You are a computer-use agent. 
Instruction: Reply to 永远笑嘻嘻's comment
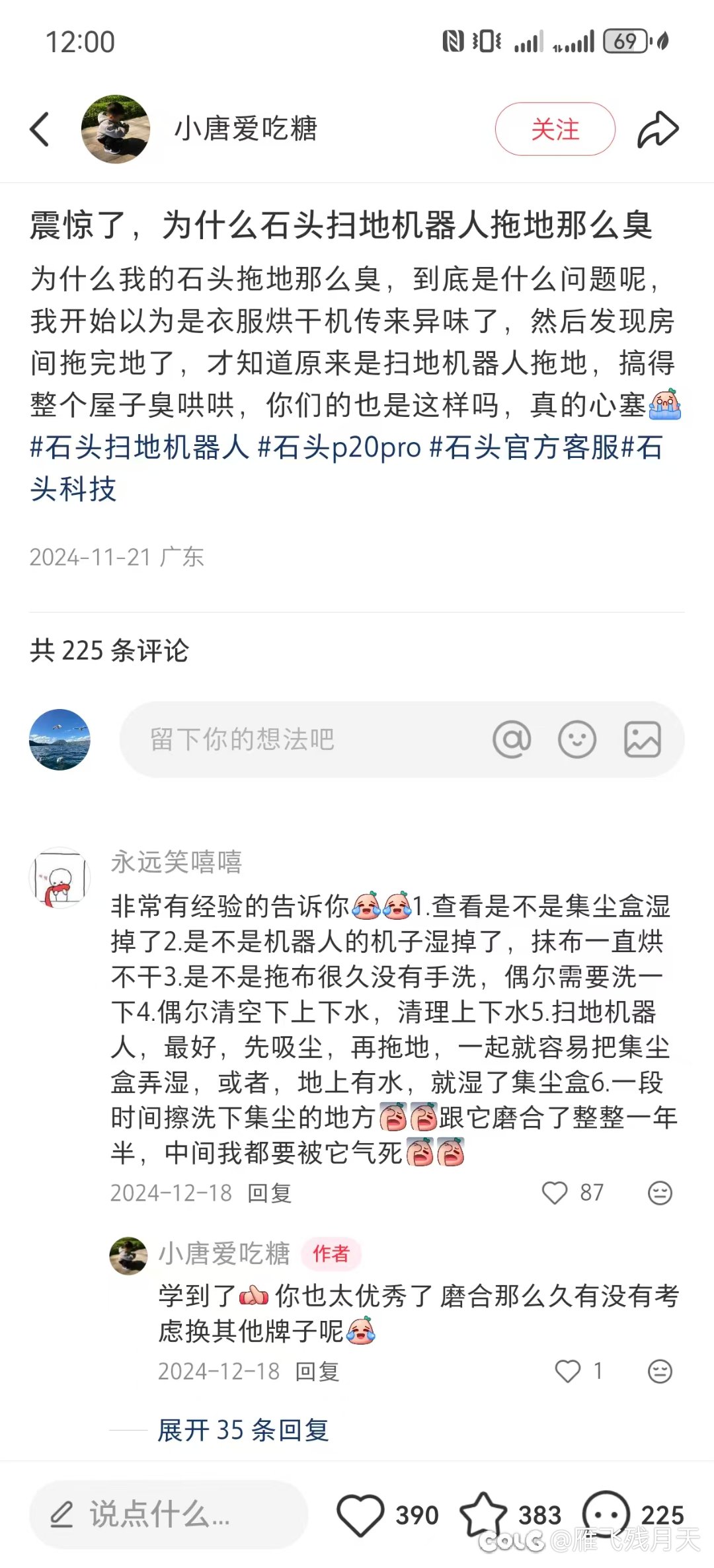point(269,1193)
